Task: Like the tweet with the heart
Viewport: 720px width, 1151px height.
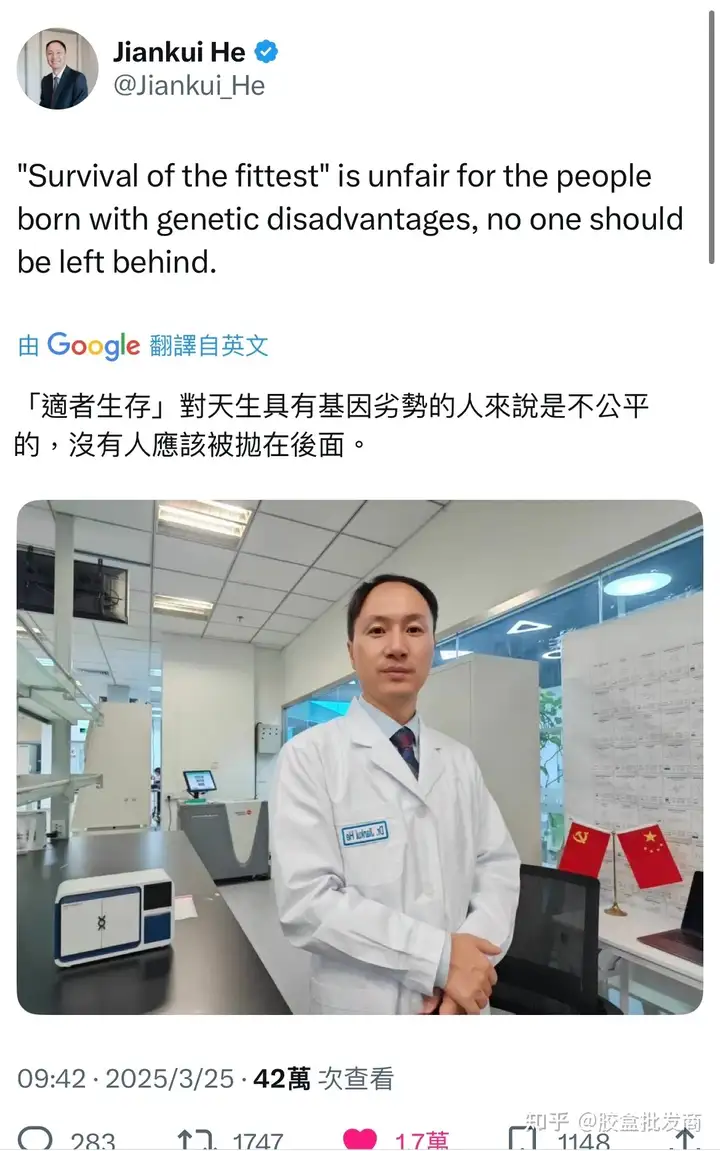Action: click(x=360, y=1139)
